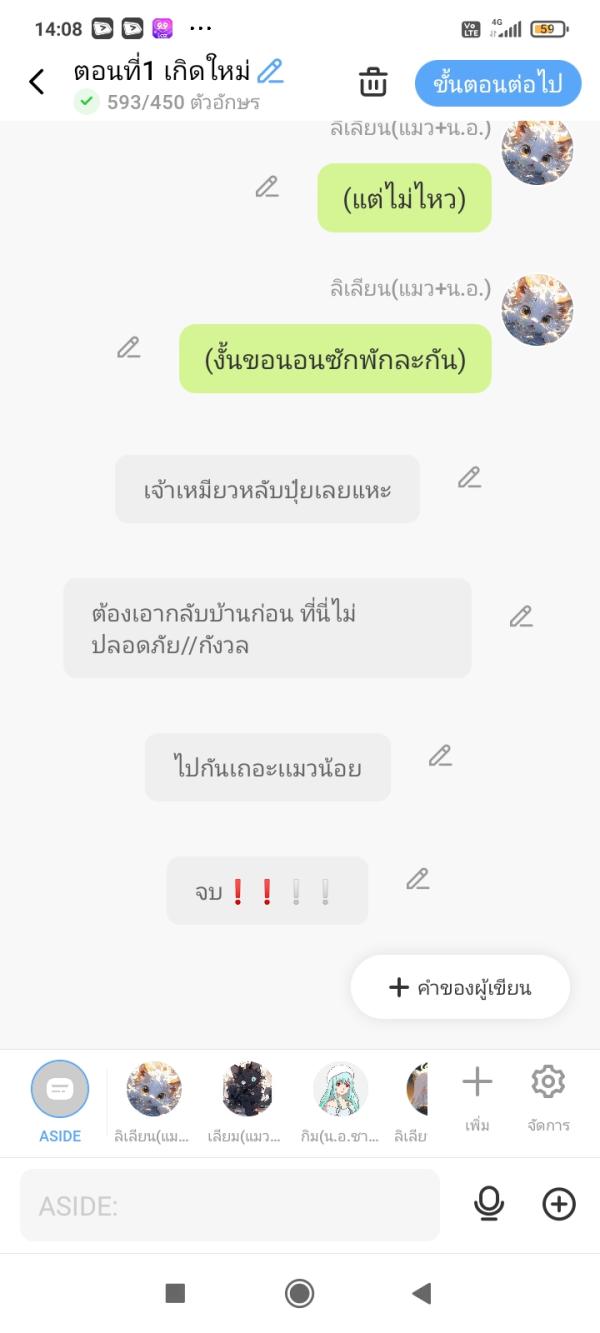Image resolution: width=600 pixels, height=1333 pixels.
Task: Choose character กิม(น.อ. green-haired avatar
Action: point(340,1095)
